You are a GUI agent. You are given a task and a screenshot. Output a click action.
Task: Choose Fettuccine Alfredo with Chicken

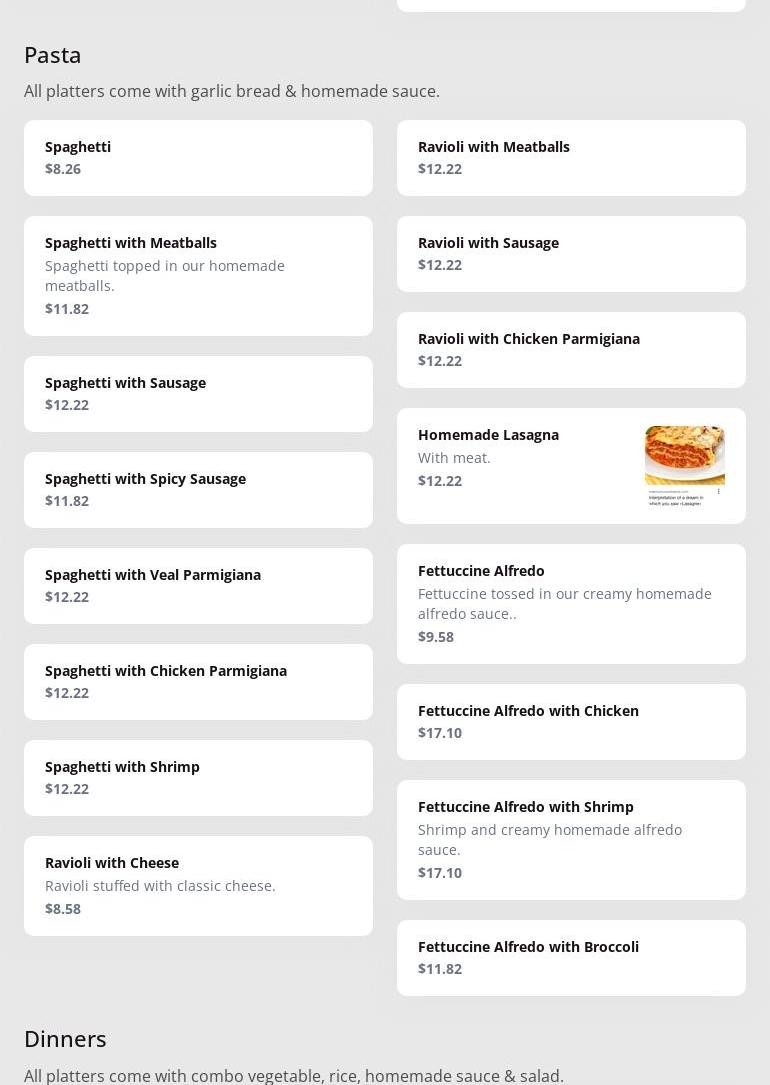[x=571, y=722]
